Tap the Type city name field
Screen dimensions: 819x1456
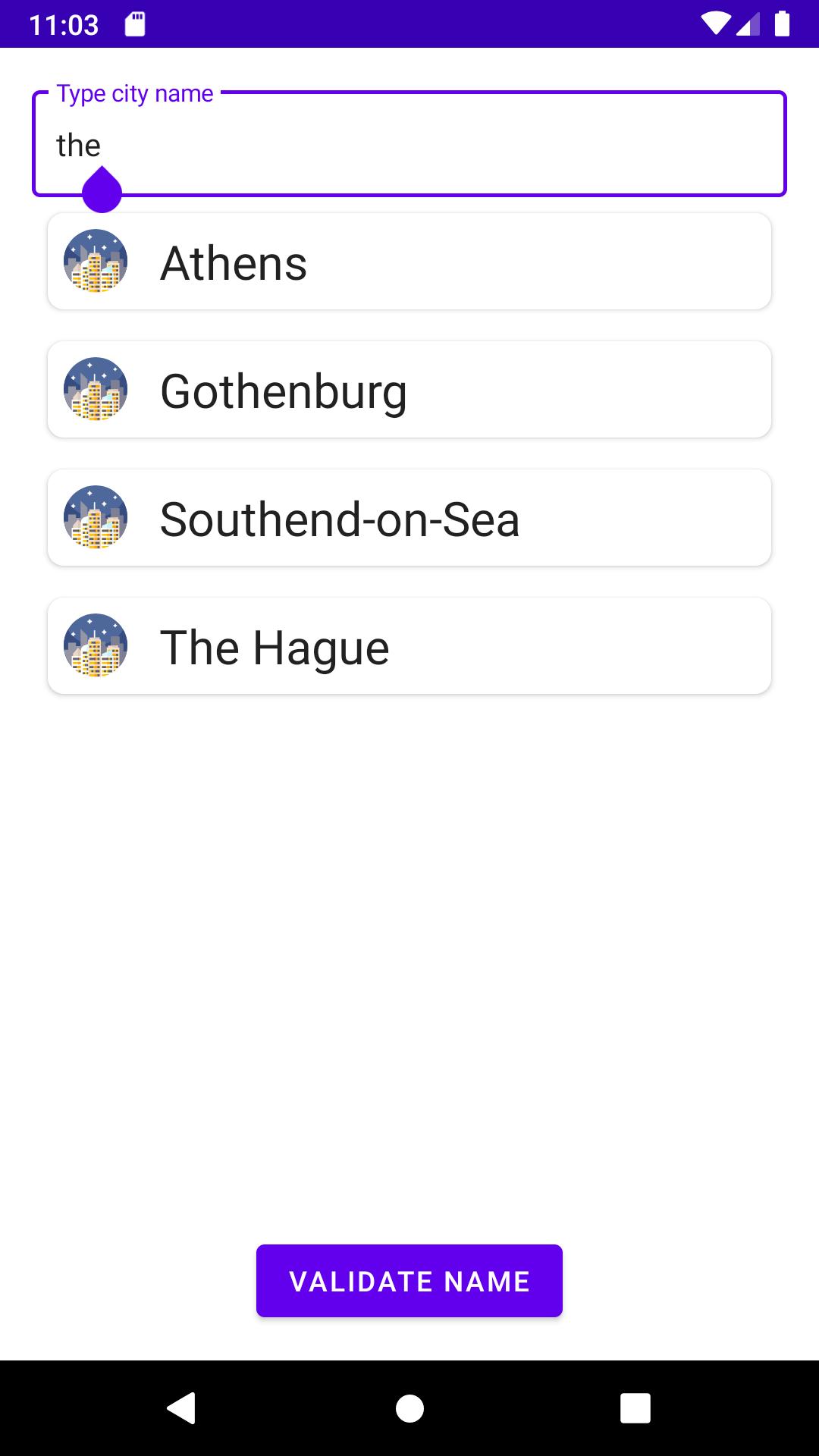click(x=409, y=144)
